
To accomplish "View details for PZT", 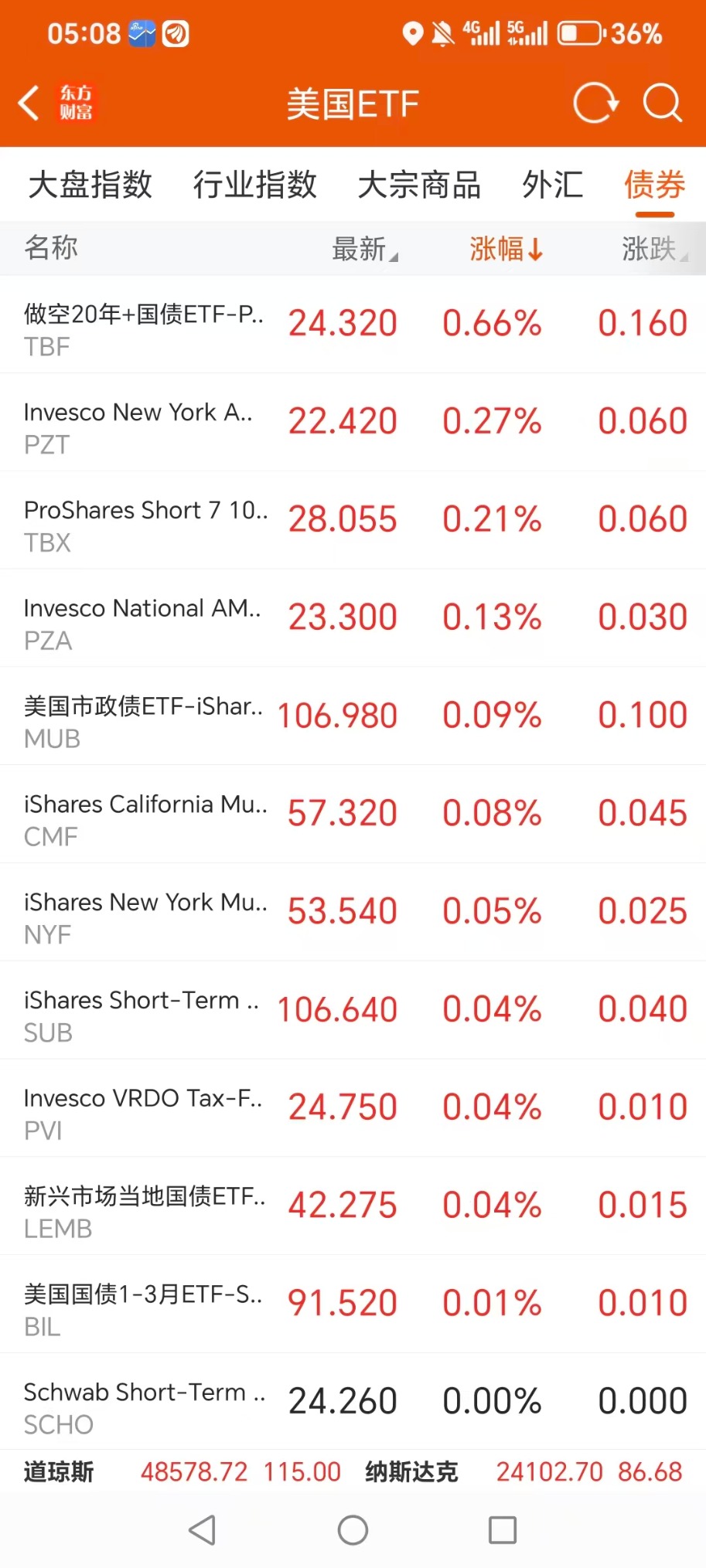I will [353, 423].
